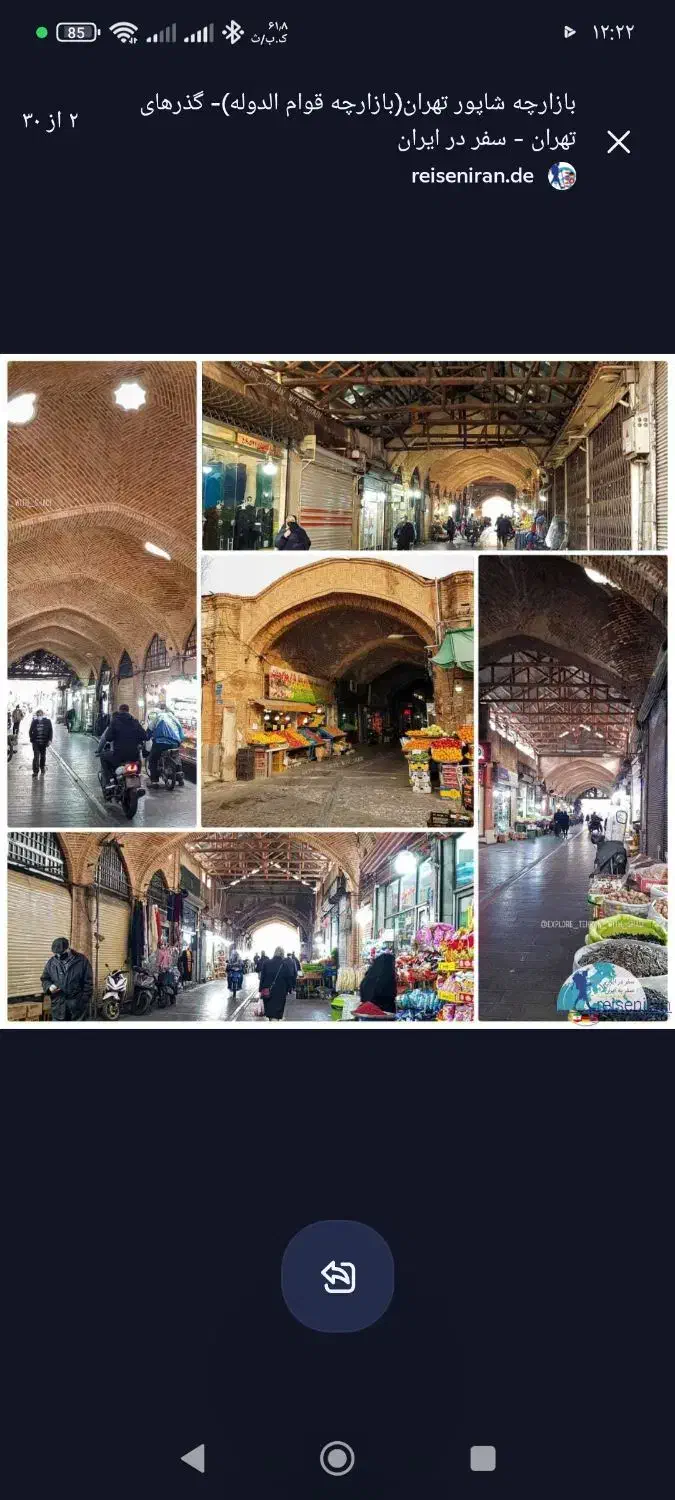Viewport: 675px width, 1500px height.
Task: Close the image viewer with the X
Action: (619, 142)
